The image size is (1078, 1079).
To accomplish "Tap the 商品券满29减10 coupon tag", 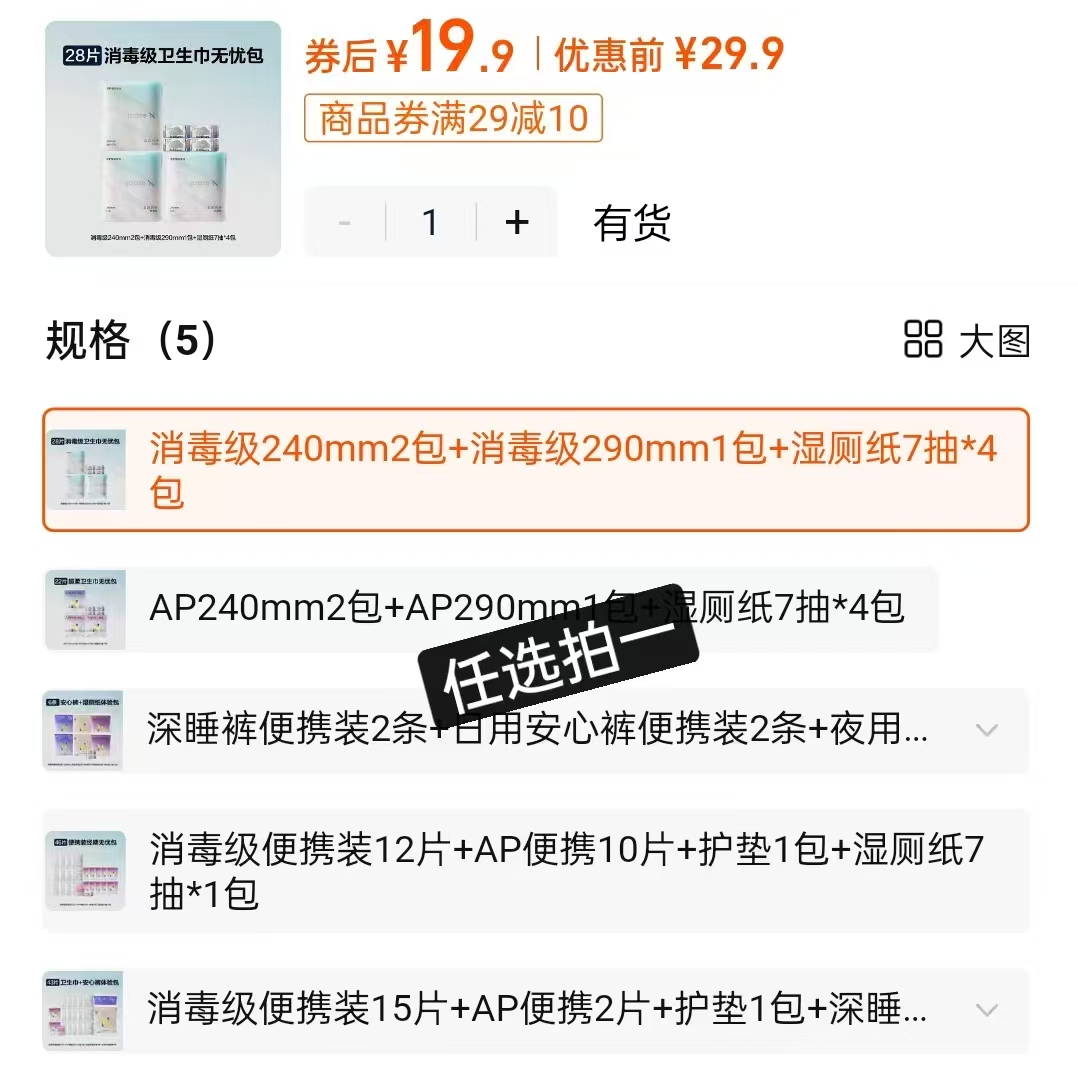I will 453,119.
